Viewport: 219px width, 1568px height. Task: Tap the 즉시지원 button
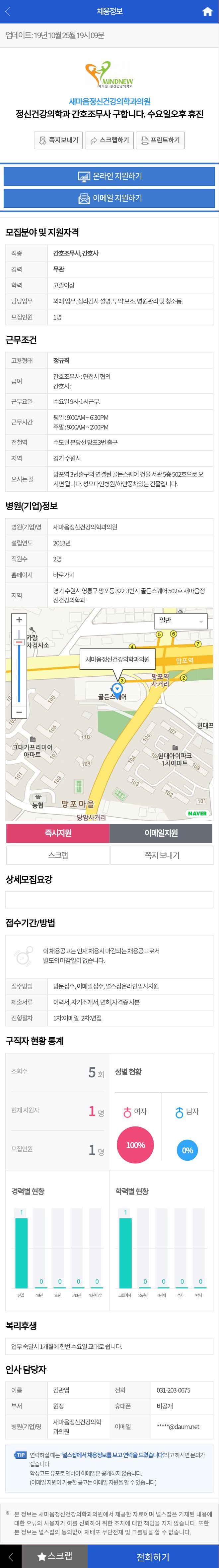[x=58, y=833]
